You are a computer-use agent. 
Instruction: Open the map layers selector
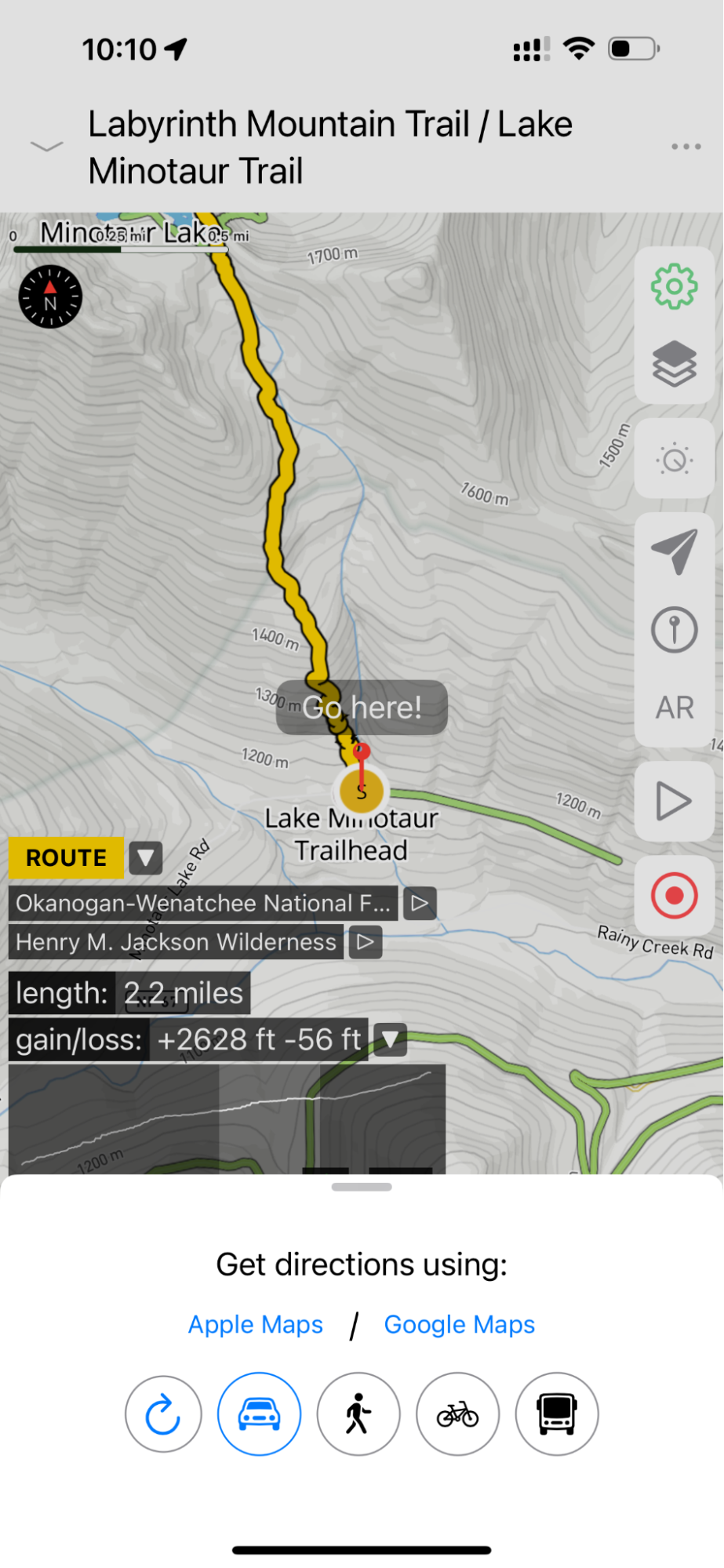[x=674, y=364]
